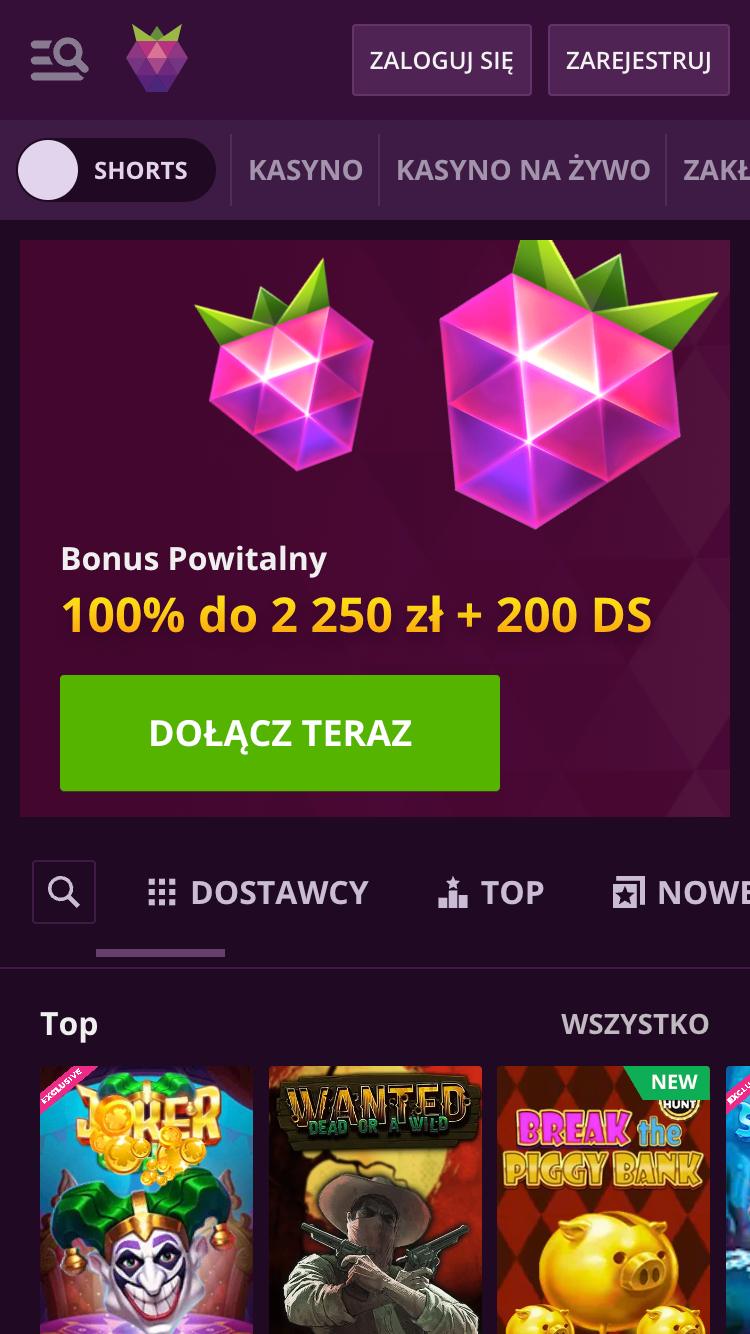
Task: Select the Dostawcy filter tab
Action: 258,892
